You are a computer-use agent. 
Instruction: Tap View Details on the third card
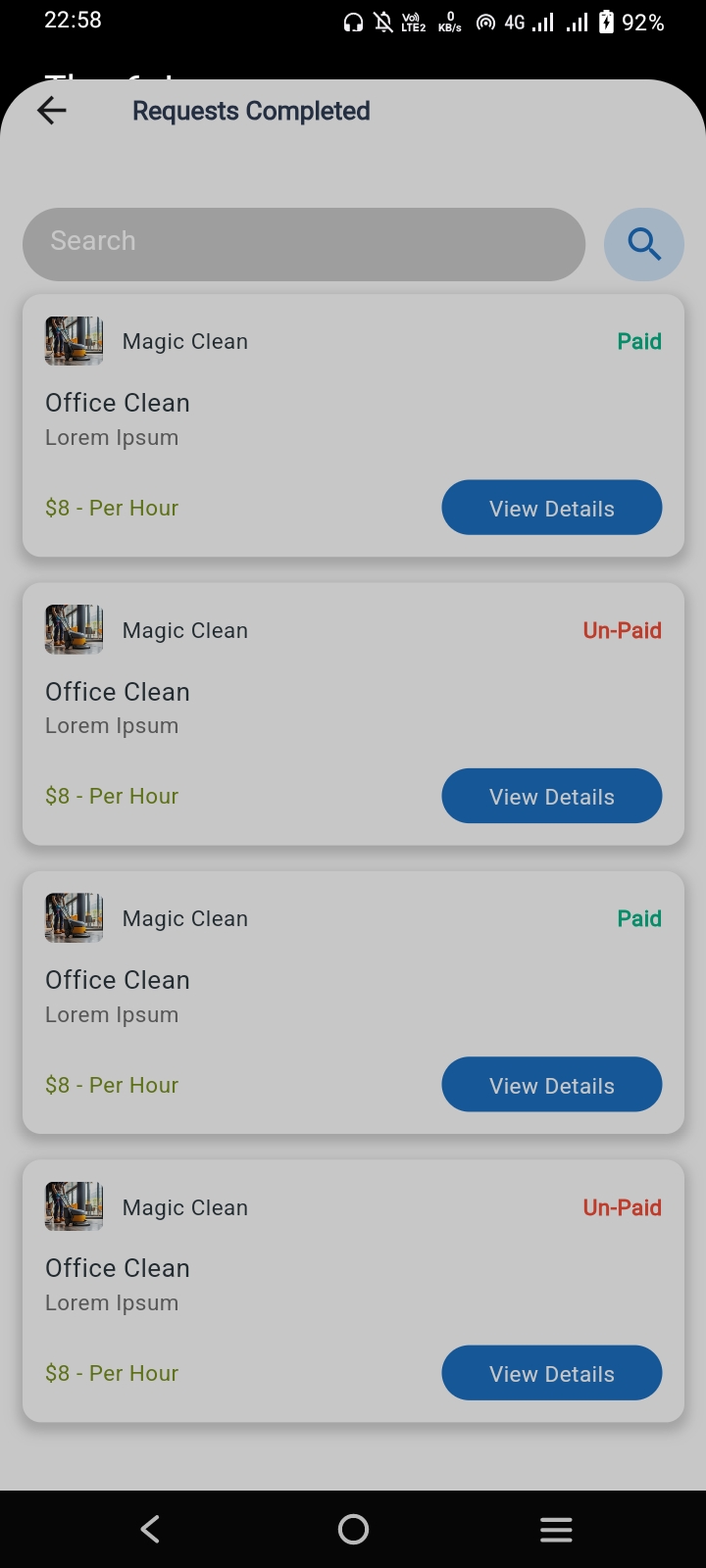[551, 1084]
